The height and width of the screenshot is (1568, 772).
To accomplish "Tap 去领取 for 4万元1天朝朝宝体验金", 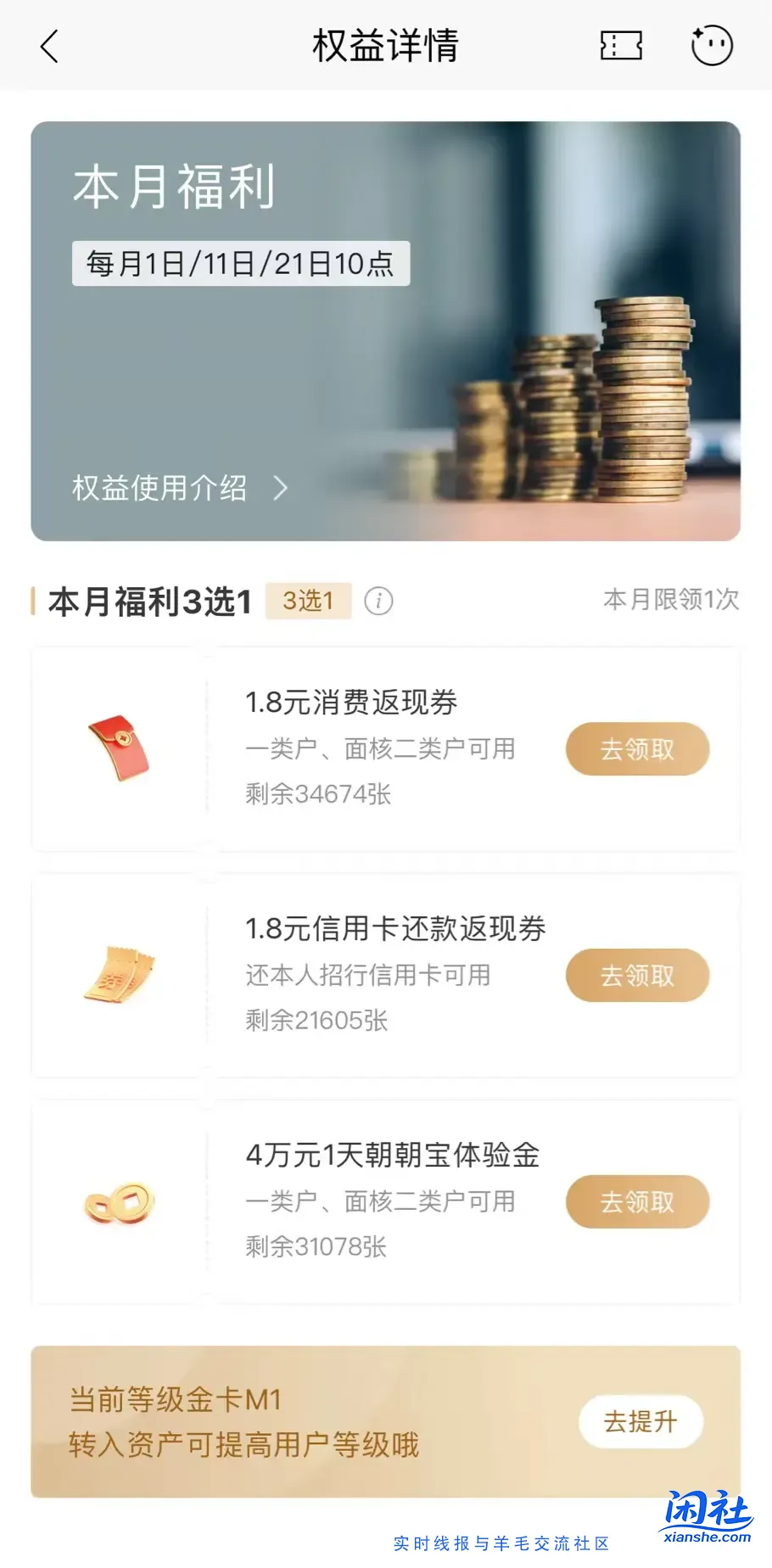I will pos(637,1201).
